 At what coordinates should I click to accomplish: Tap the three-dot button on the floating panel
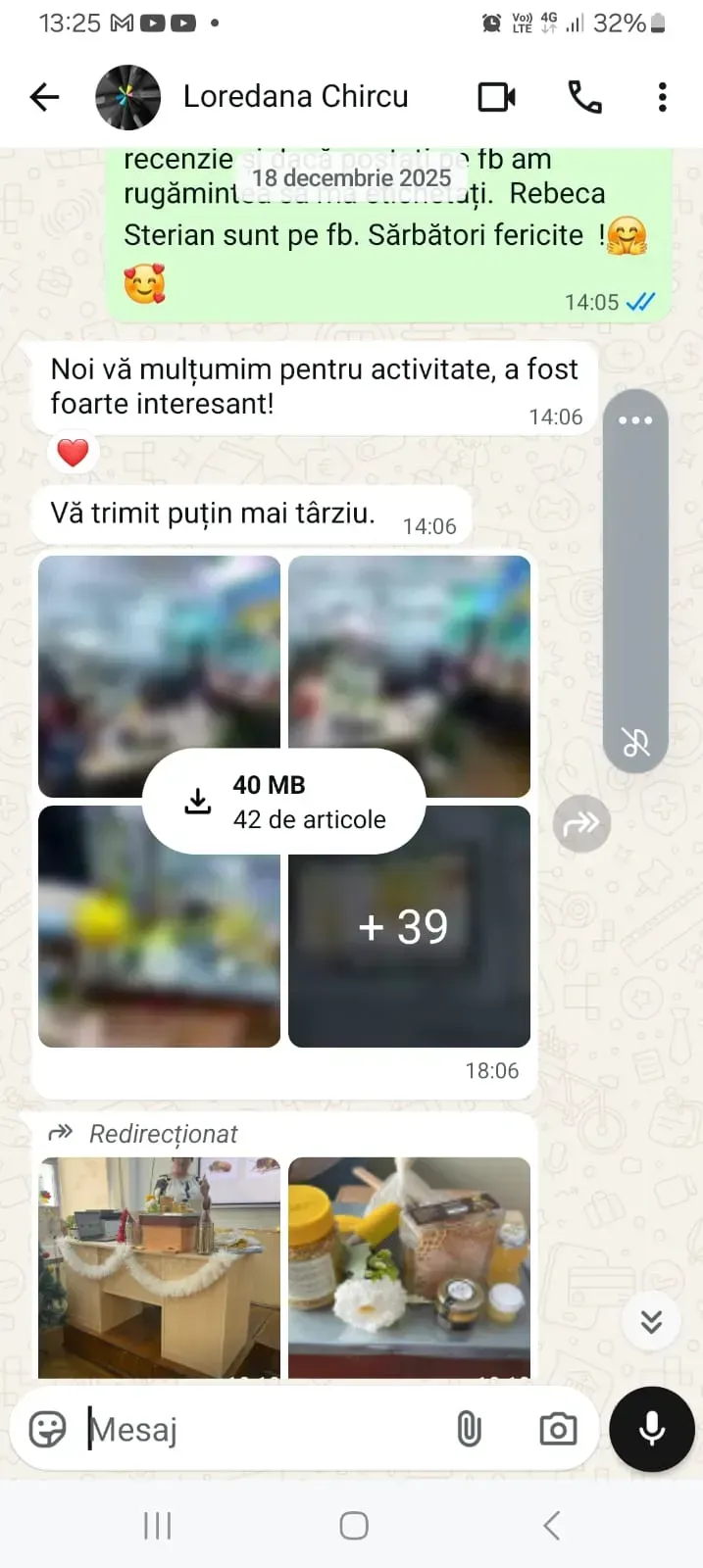tap(635, 420)
